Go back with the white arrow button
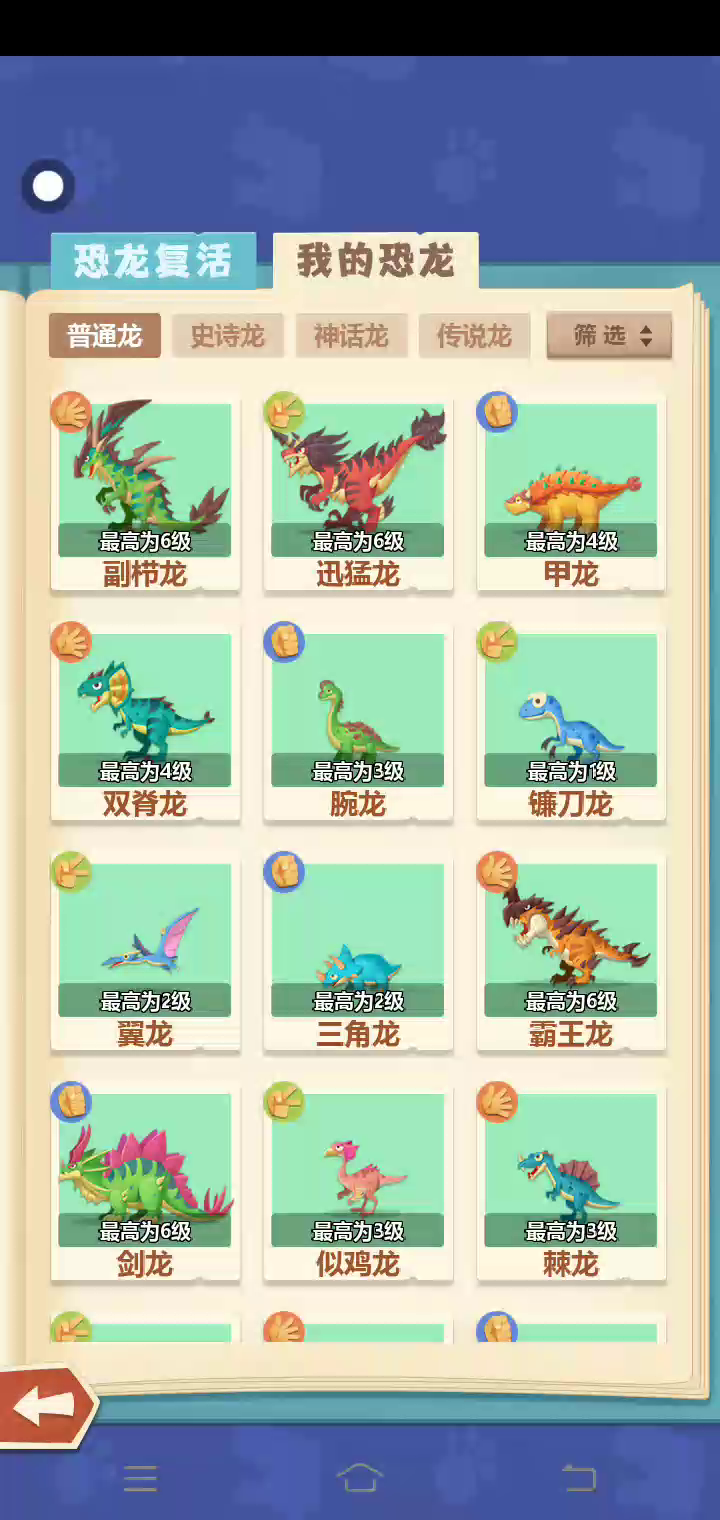This screenshot has width=720, height=1520. (45, 1405)
